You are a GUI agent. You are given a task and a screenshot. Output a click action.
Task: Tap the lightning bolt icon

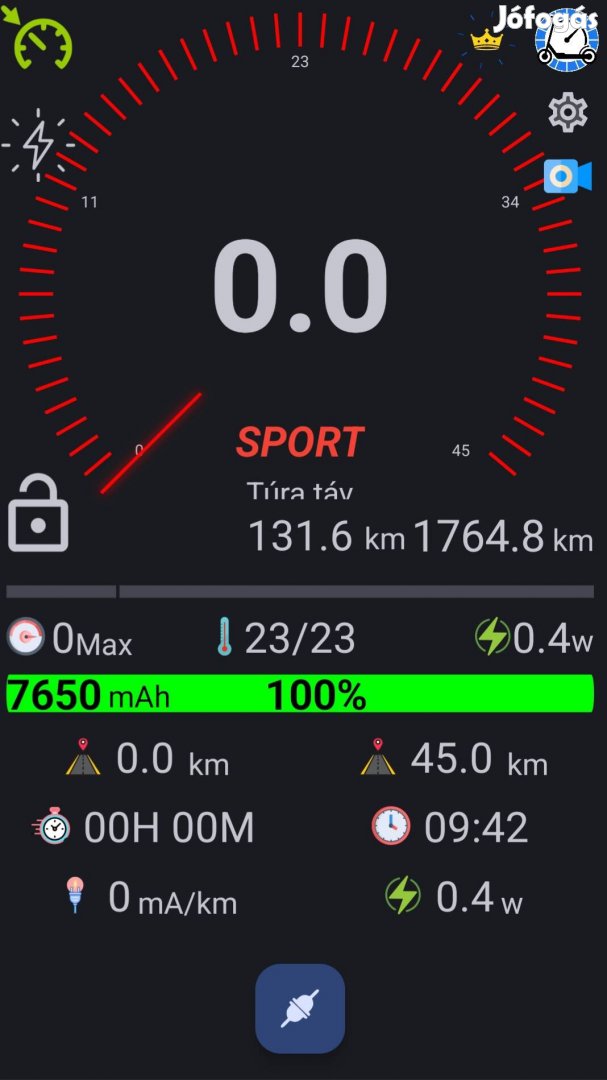pyautogui.click(x=39, y=145)
